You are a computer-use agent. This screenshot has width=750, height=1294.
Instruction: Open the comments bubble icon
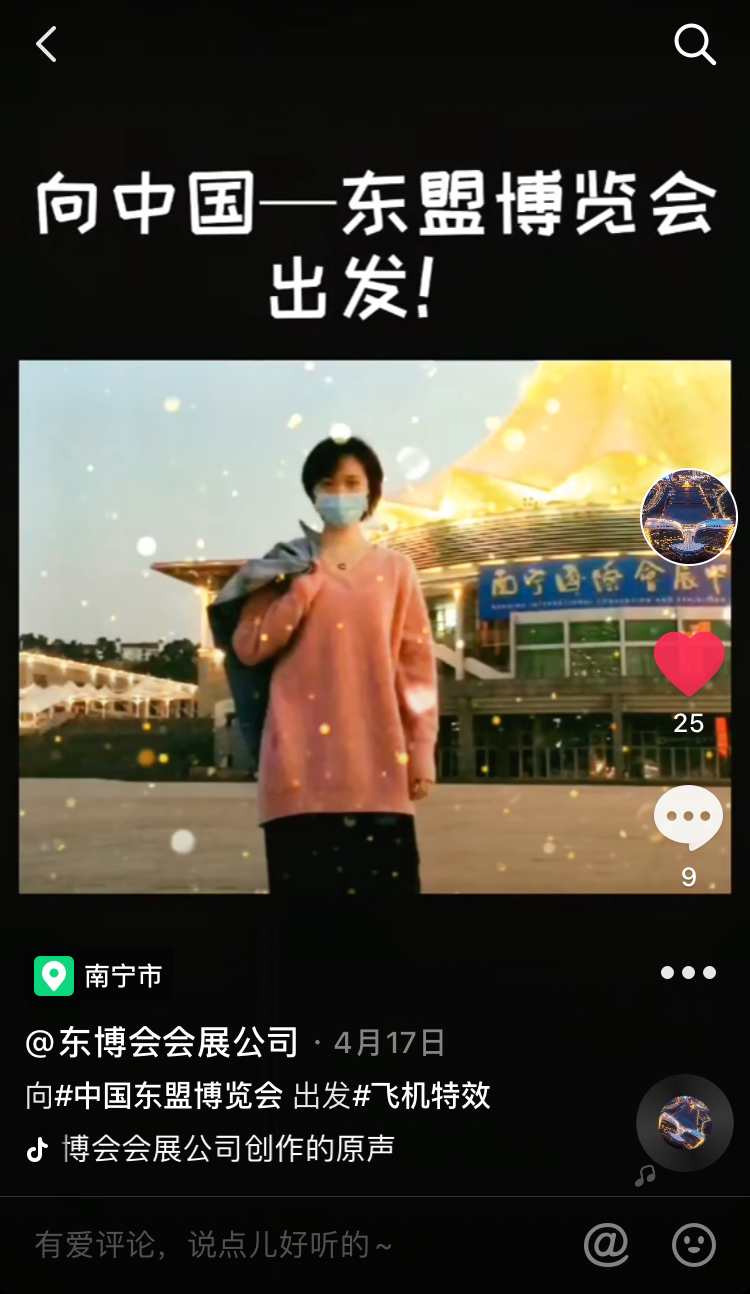(689, 818)
